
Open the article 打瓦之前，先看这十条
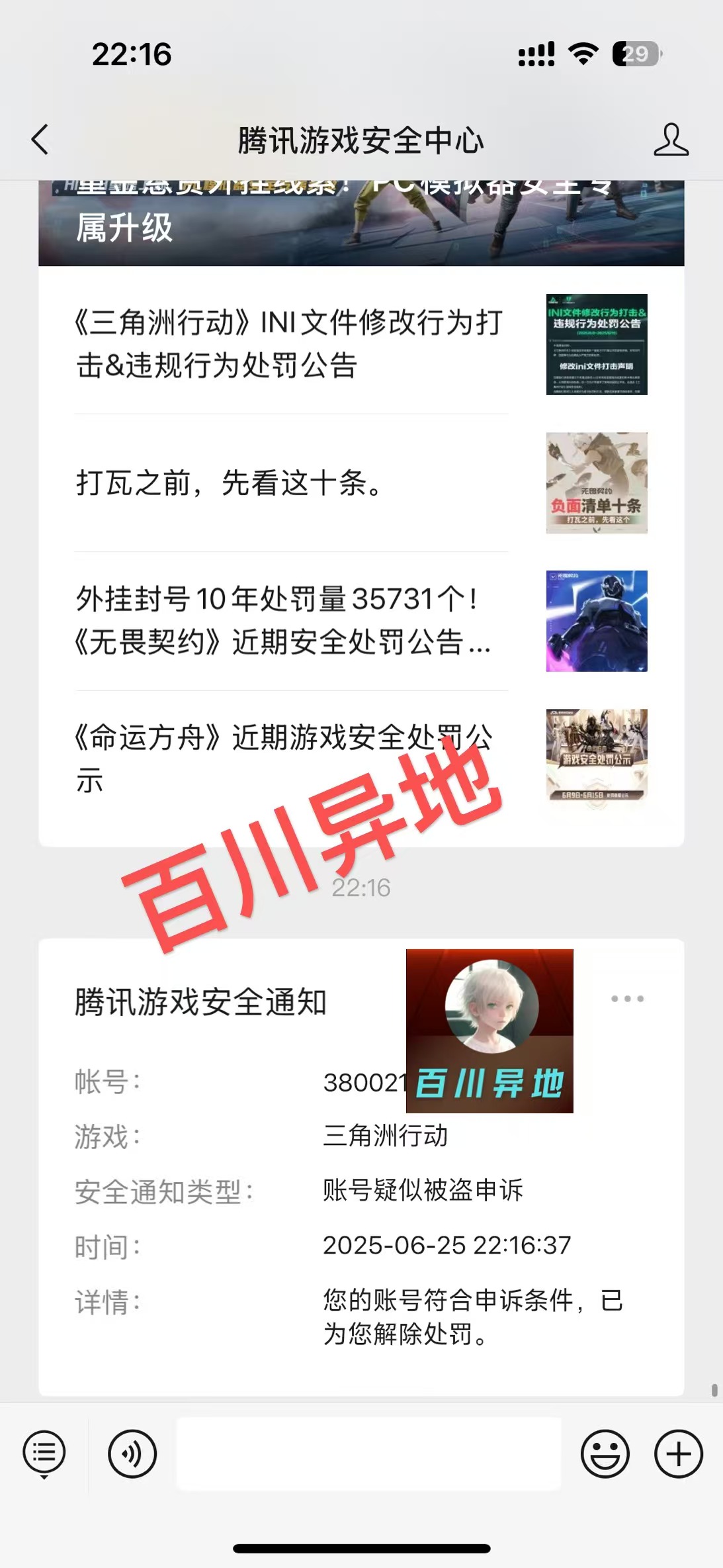coord(361,483)
